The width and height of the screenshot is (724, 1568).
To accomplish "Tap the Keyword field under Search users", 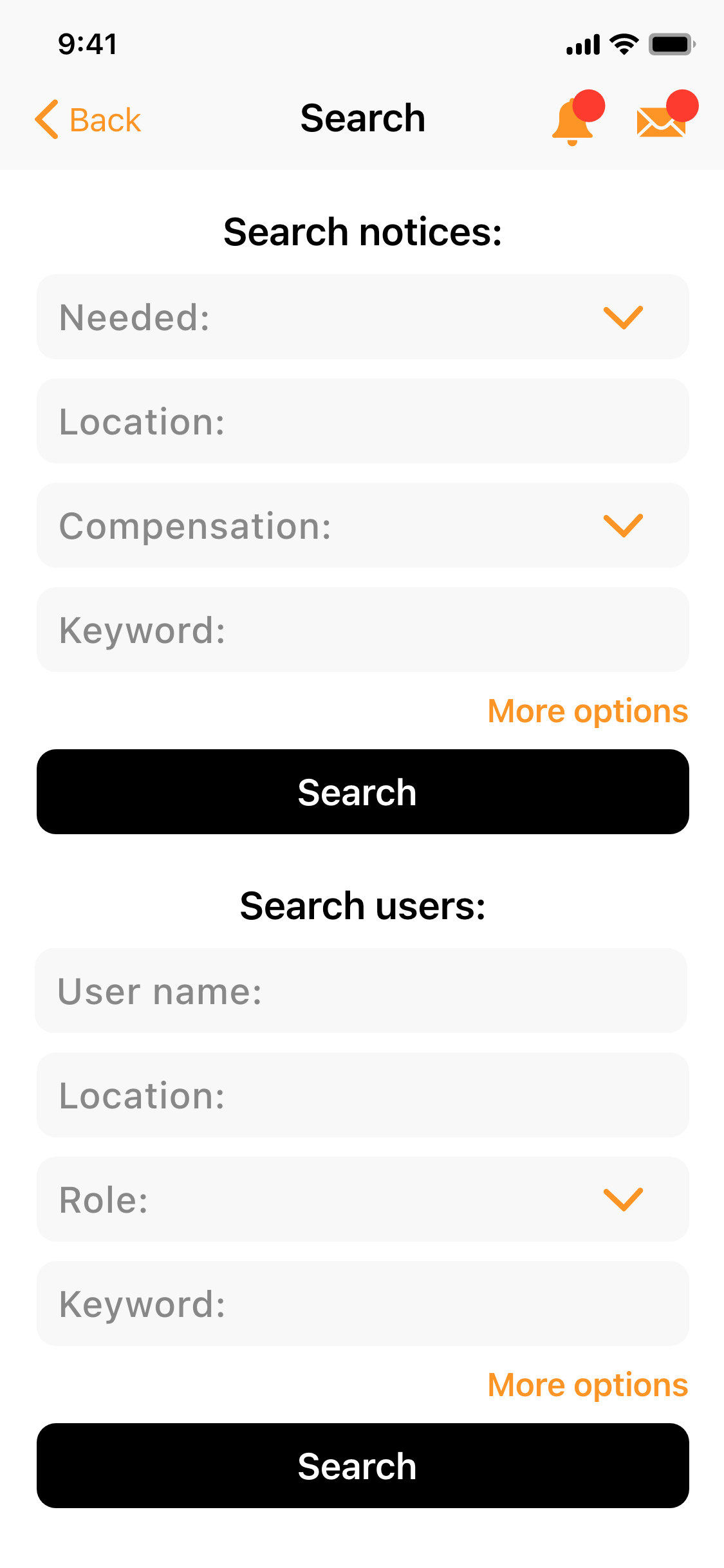I will click(363, 1303).
